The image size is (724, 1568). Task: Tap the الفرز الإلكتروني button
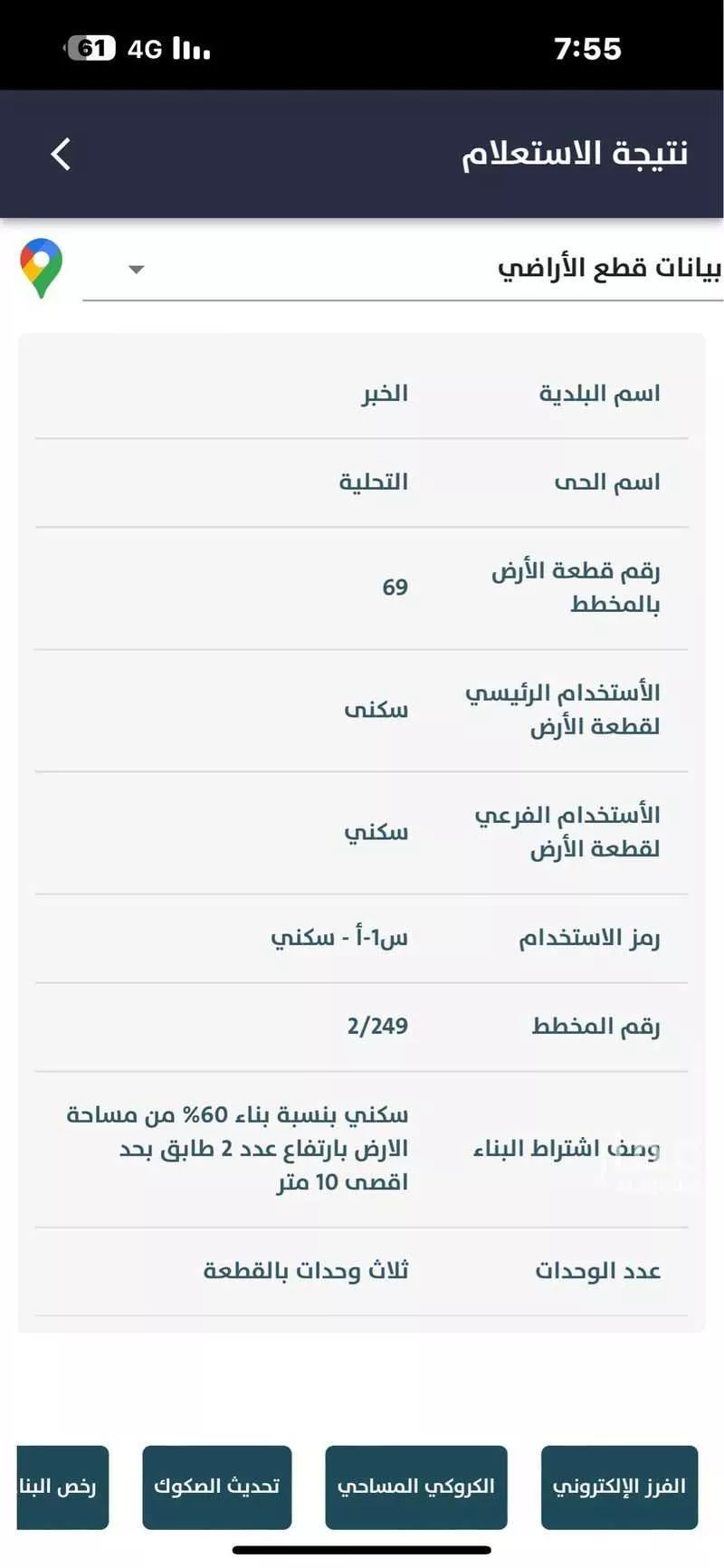[x=619, y=1487]
